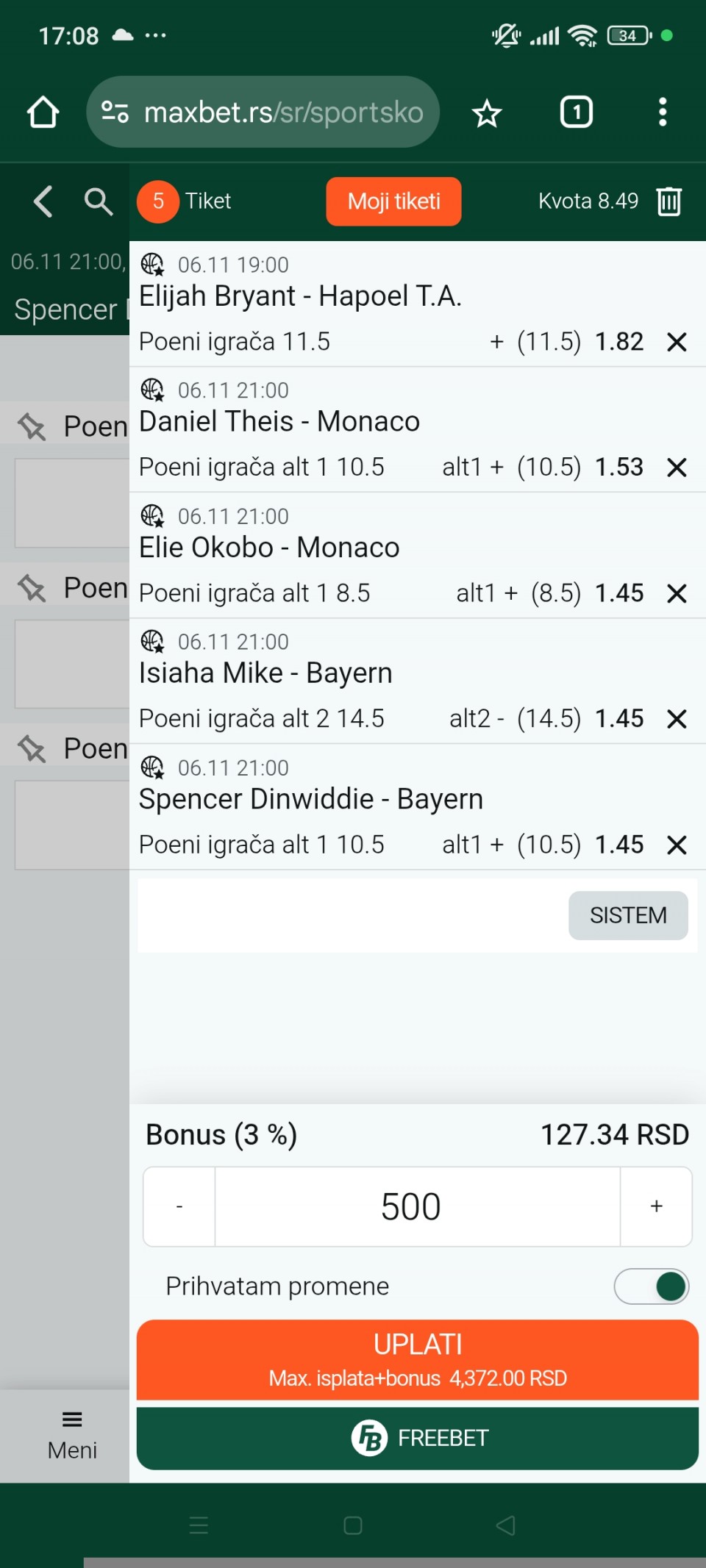Increase the stake with the plus button
Viewport: 706px width, 1568px height.
click(656, 1206)
